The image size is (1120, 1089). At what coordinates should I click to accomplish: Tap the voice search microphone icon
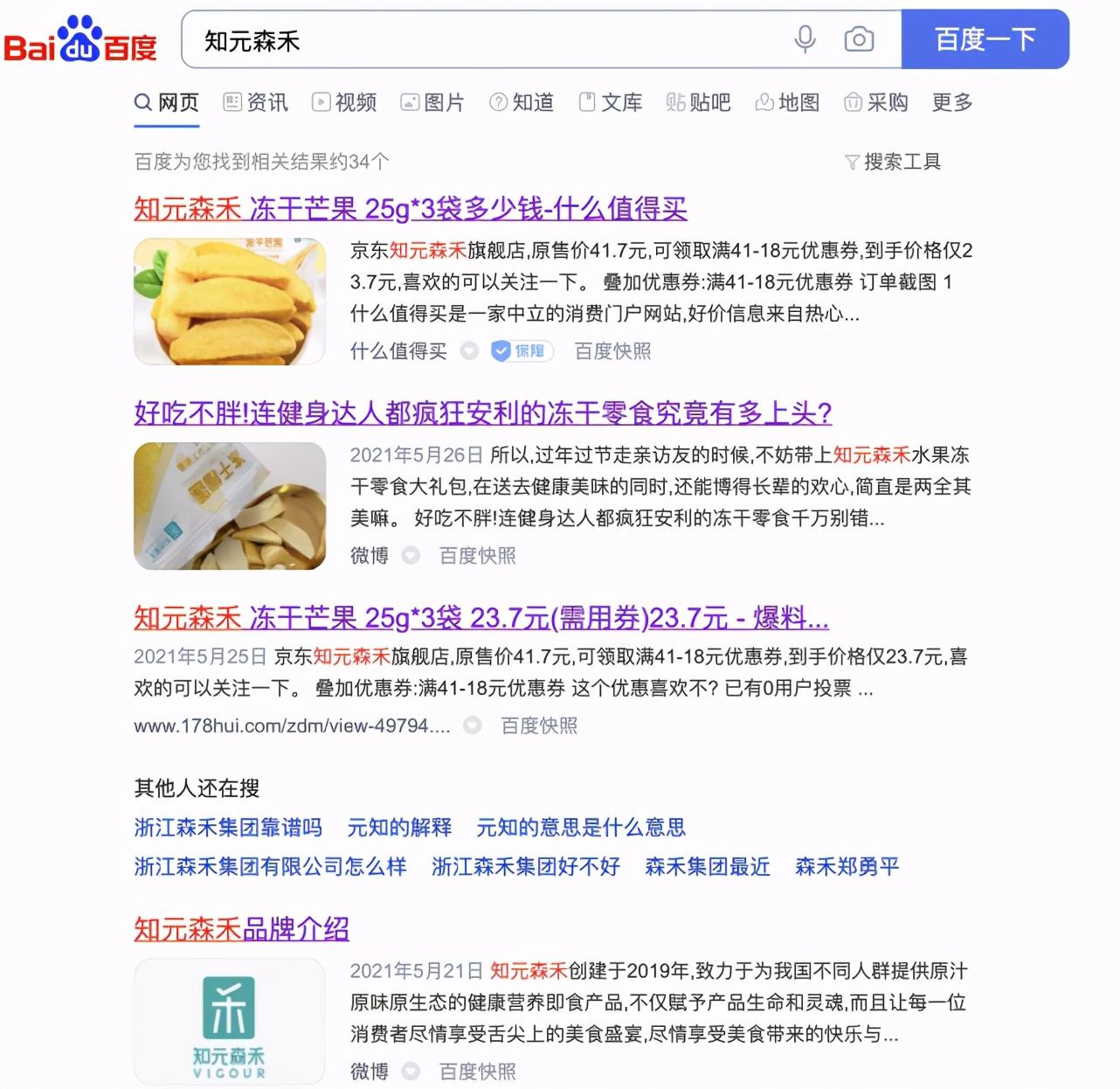[805, 39]
